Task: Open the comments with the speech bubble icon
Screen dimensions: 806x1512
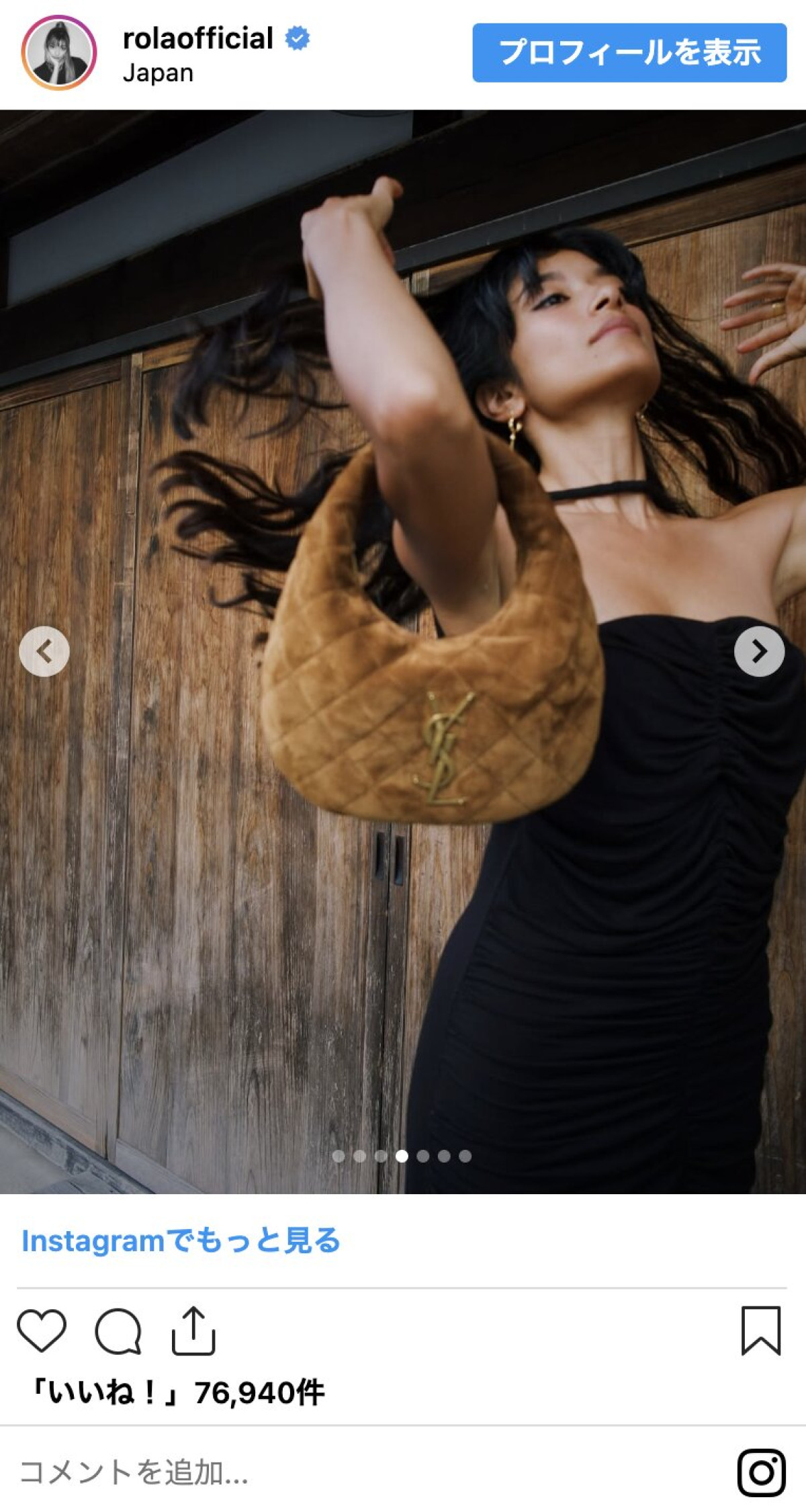Action: click(118, 1331)
